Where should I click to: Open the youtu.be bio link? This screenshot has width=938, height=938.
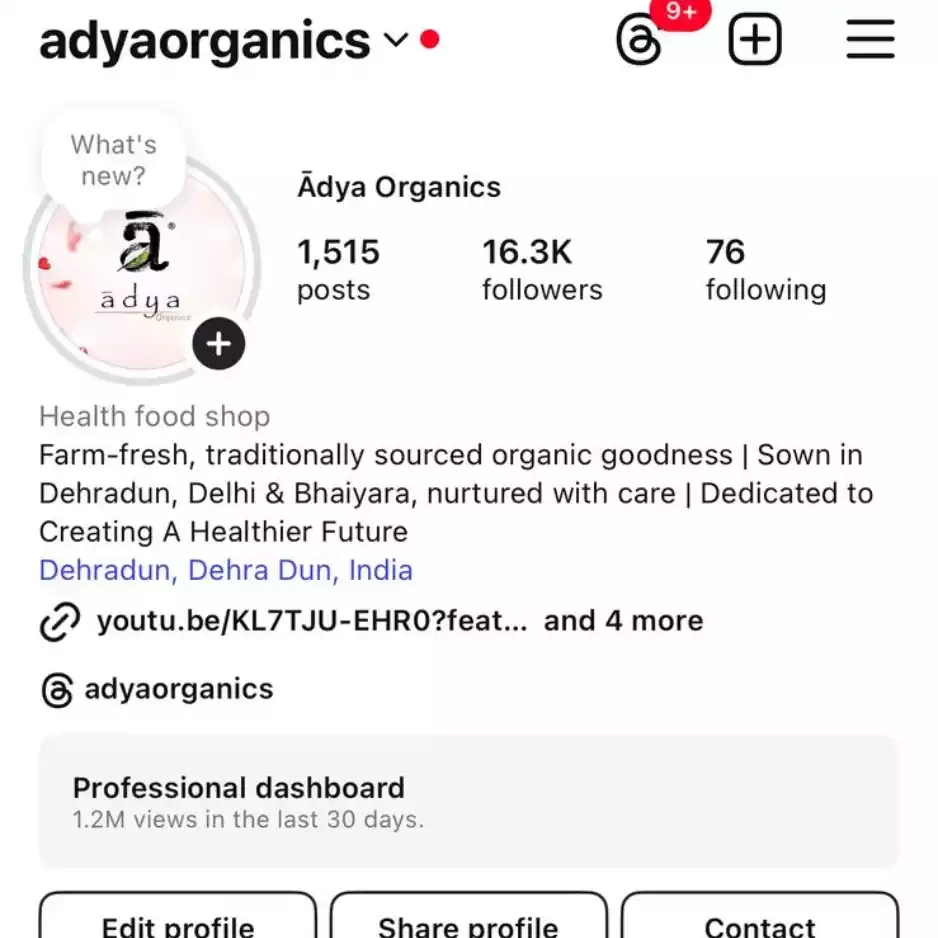tap(311, 621)
